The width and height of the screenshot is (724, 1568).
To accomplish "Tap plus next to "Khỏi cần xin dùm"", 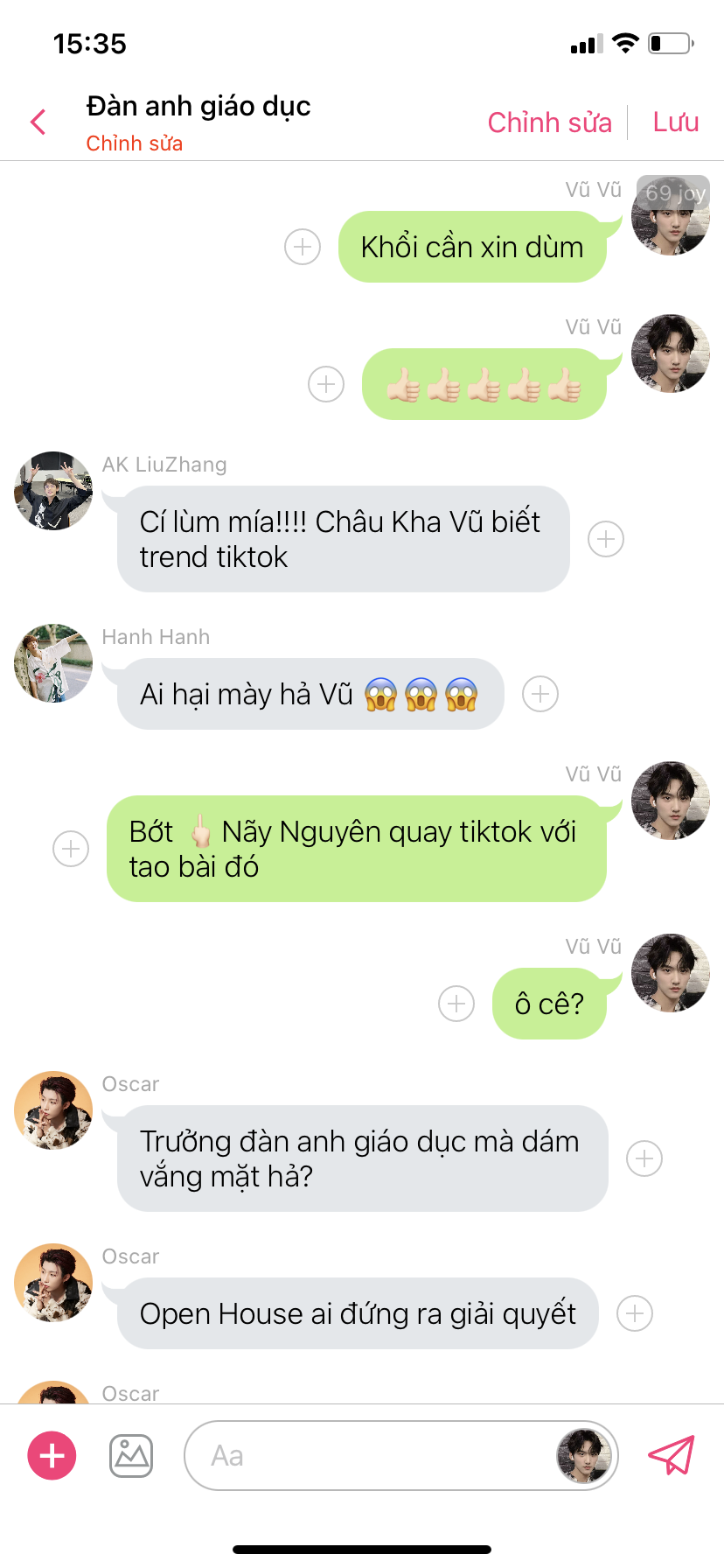I will tap(303, 247).
